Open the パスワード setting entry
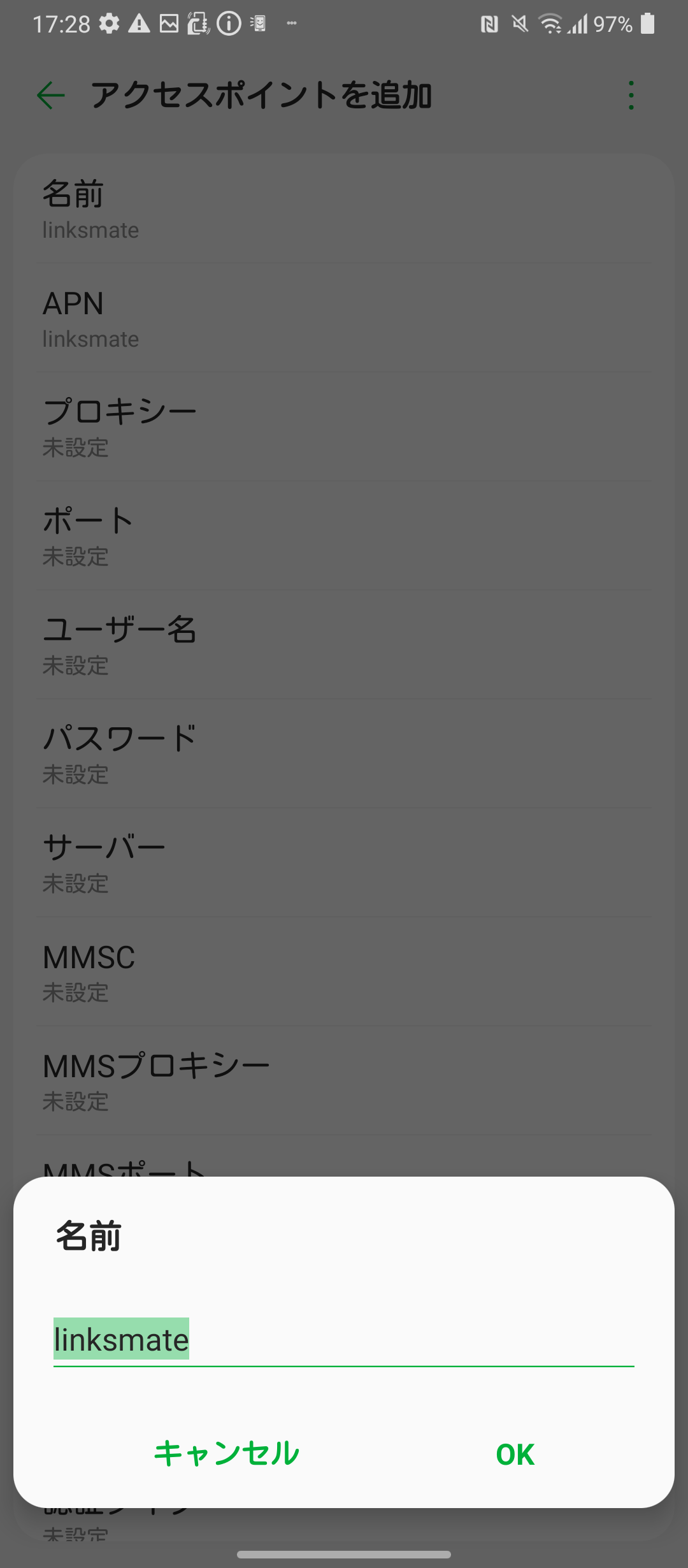688x1568 pixels. [x=344, y=753]
